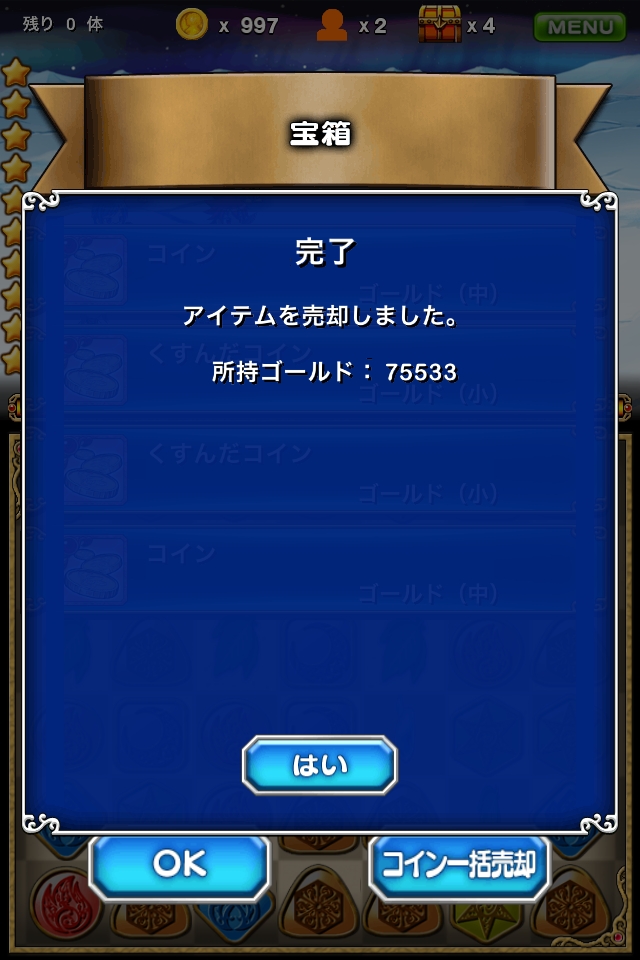The image size is (640, 960).
Task: Open the green MENU button
Action: click(580, 26)
